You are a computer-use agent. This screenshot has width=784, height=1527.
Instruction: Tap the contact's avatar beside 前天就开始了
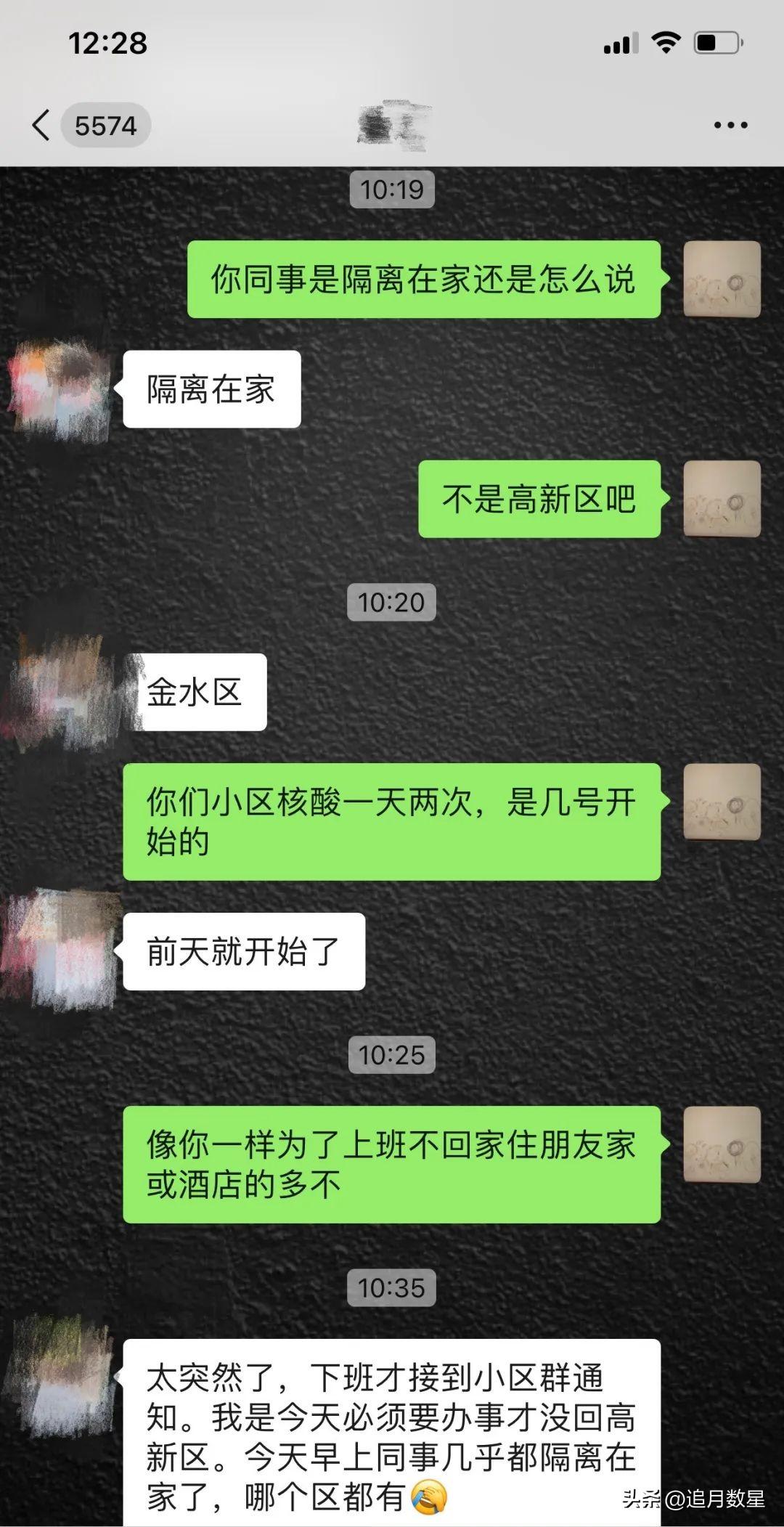tap(62, 951)
